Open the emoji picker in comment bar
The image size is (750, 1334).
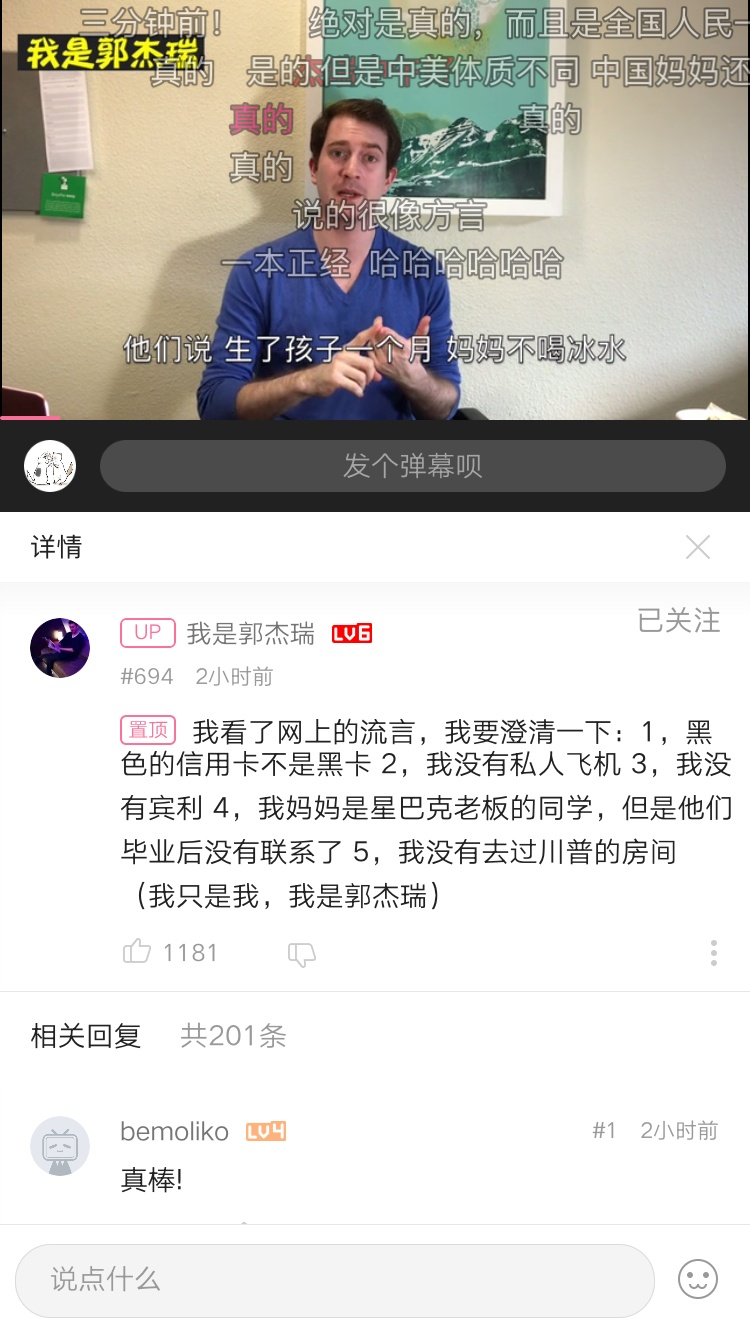click(698, 1279)
